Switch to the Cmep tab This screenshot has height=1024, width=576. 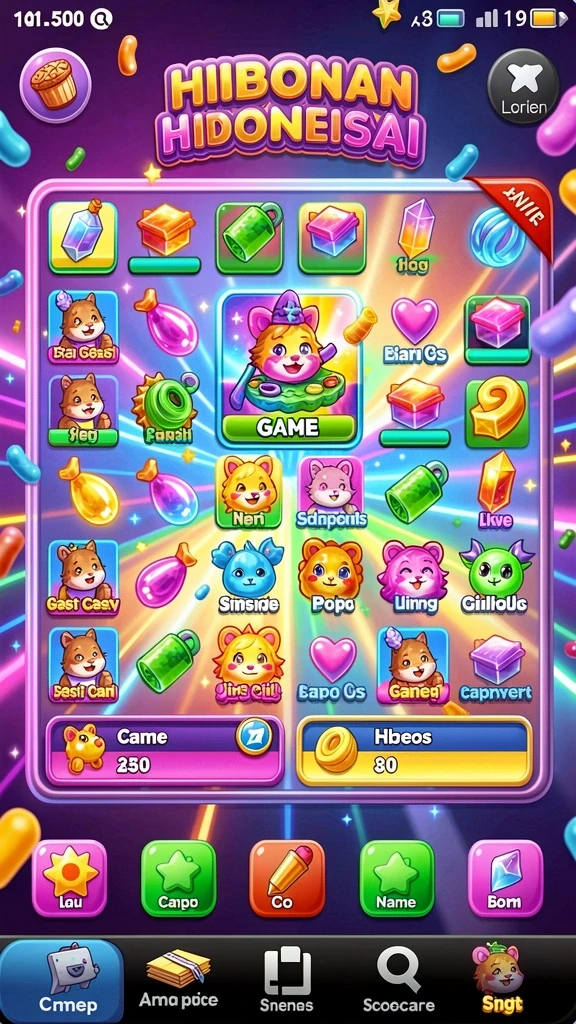[61, 980]
